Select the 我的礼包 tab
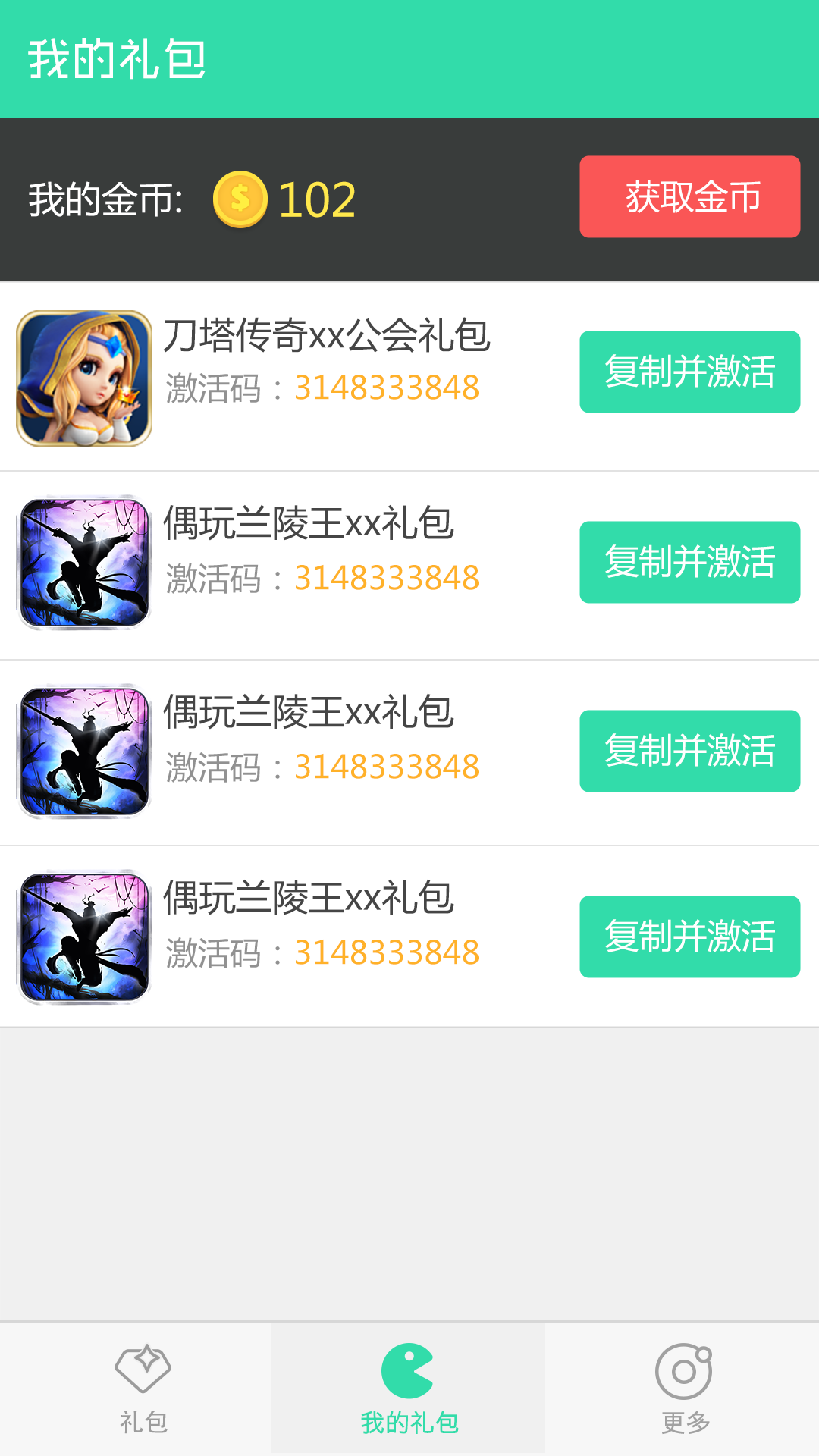The image size is (819, 1456). pyautogui.click(x=409, y=1389)
